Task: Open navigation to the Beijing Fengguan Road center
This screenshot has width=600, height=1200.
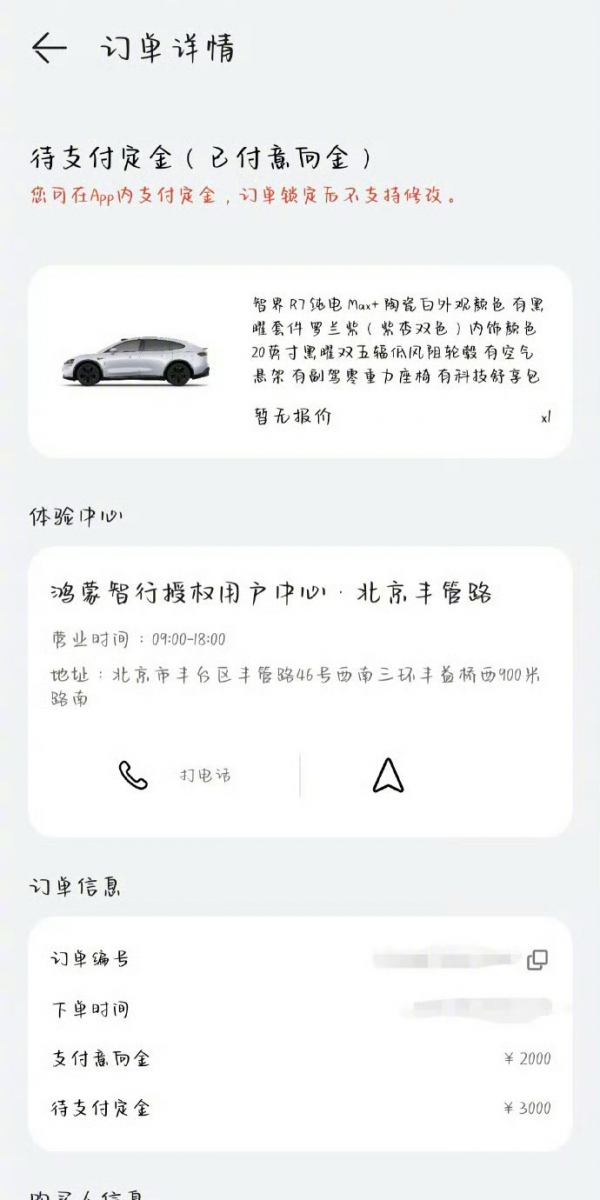Action: [387, 775]
